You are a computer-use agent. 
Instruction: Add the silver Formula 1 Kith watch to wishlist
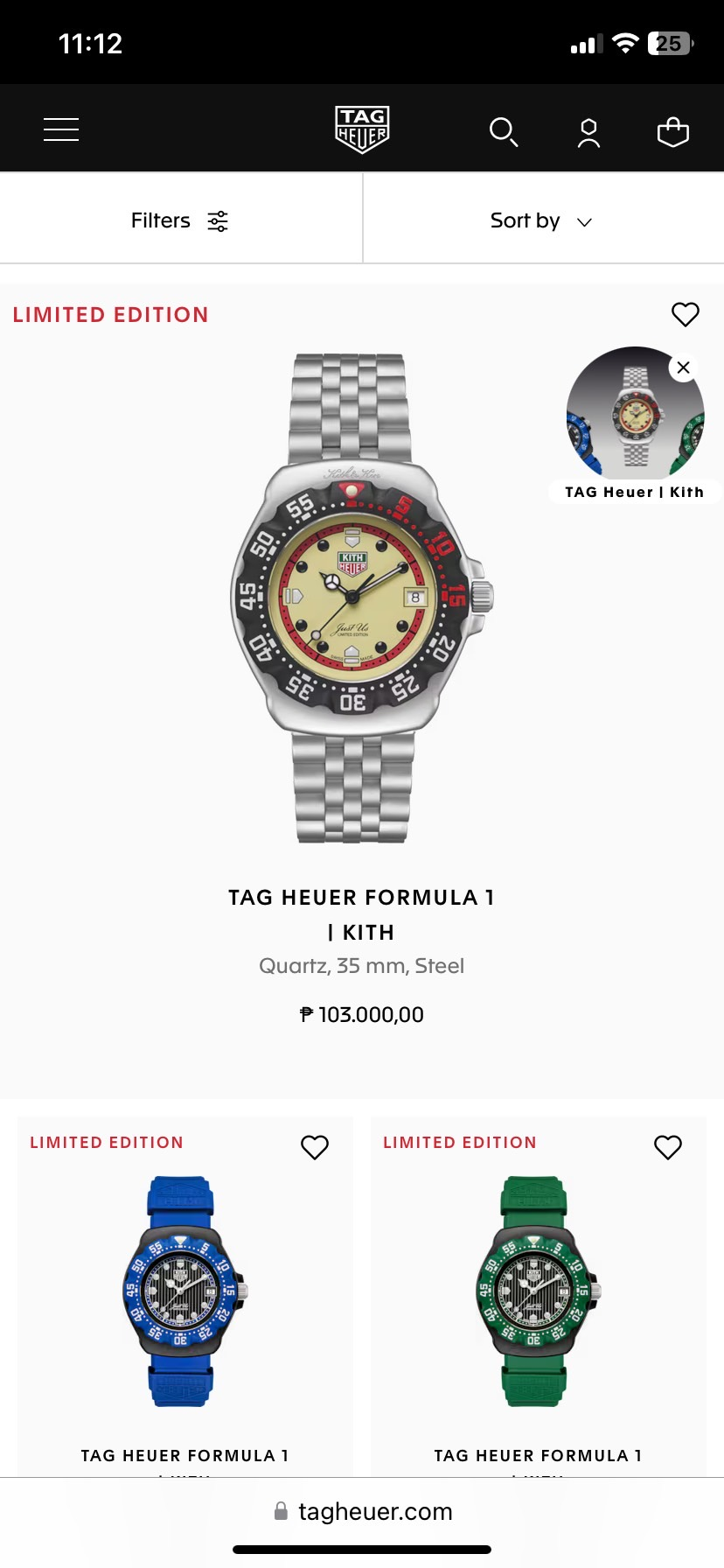coord(686,314)
